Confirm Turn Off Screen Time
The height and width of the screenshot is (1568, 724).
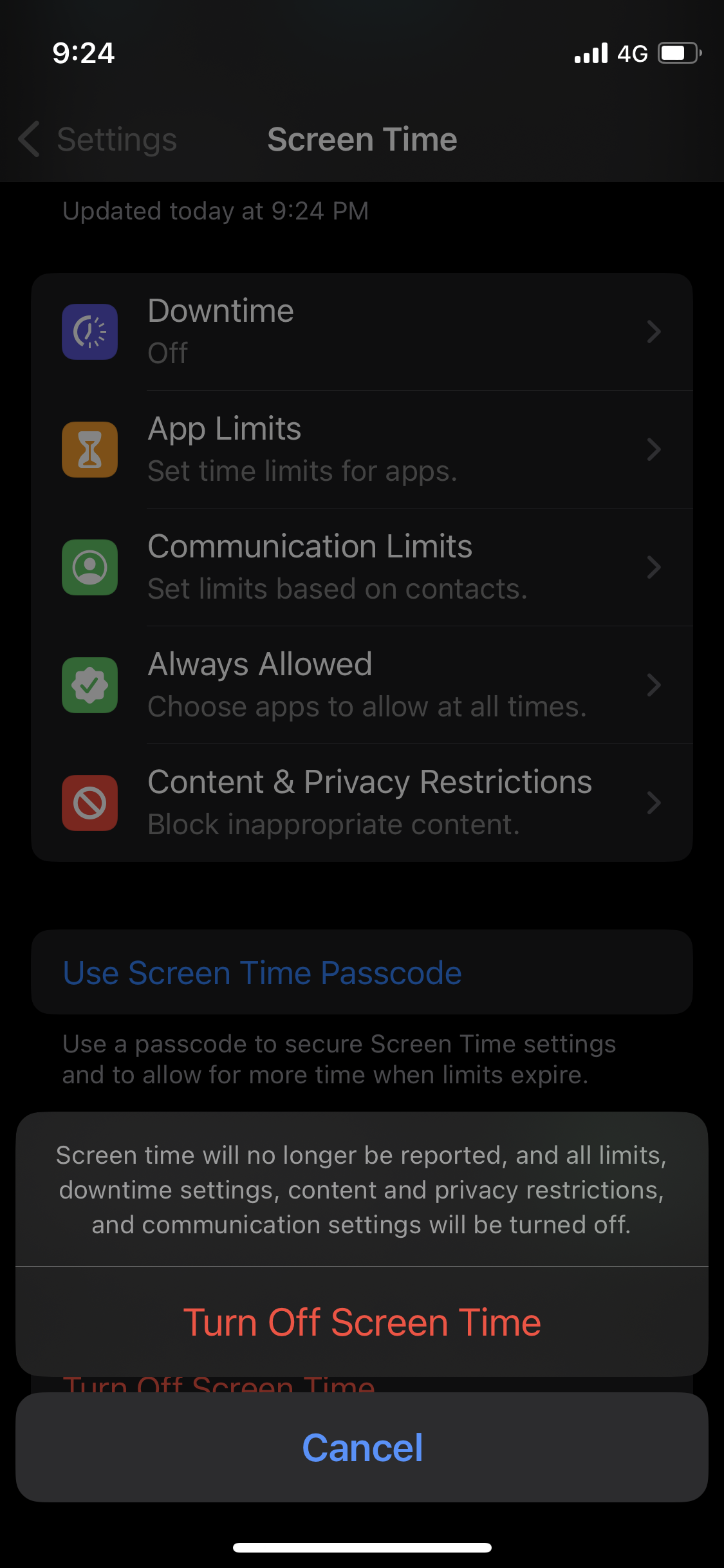[x=362, y=1321]
